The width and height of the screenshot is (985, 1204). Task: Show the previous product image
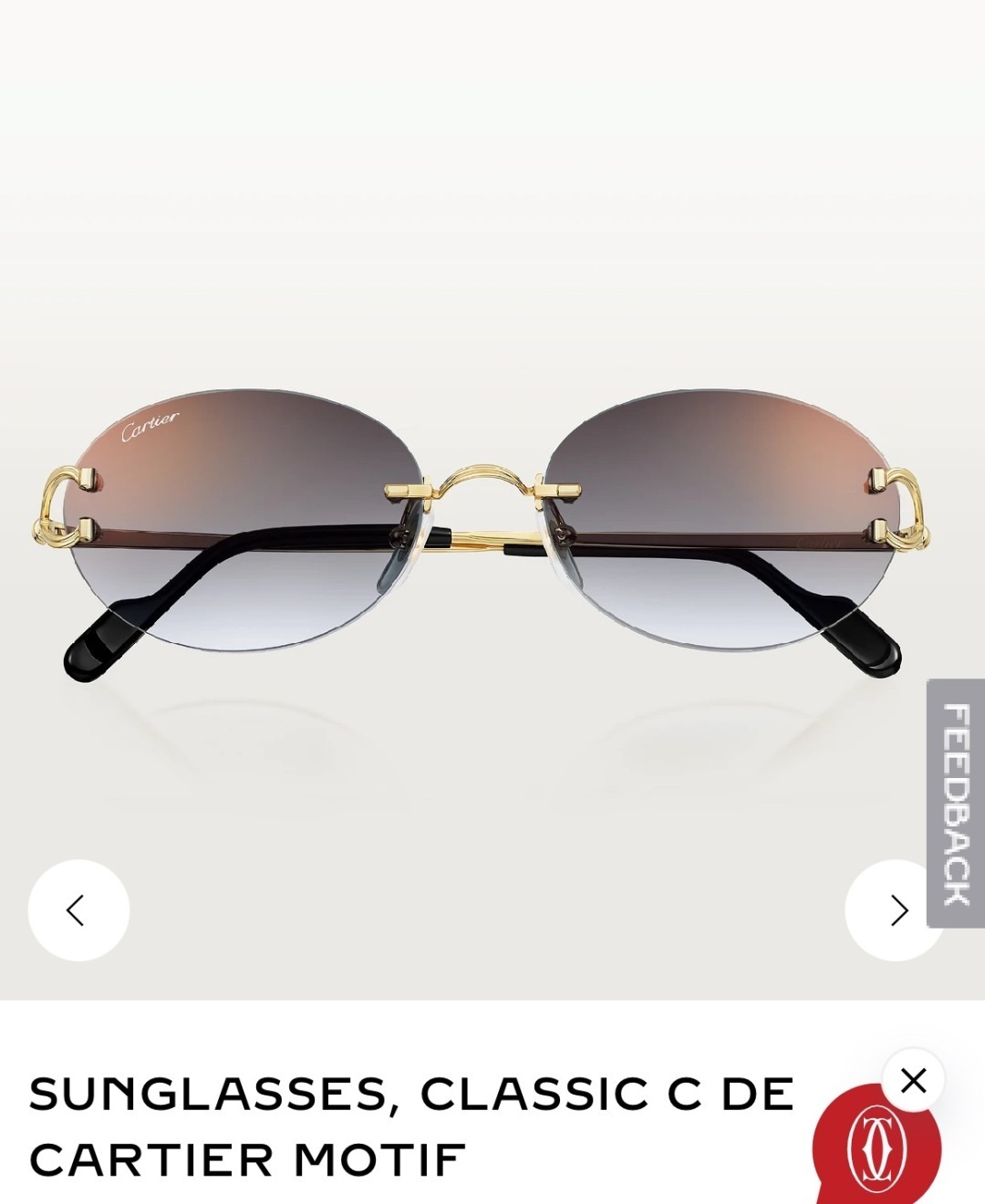tap(78, 909)
